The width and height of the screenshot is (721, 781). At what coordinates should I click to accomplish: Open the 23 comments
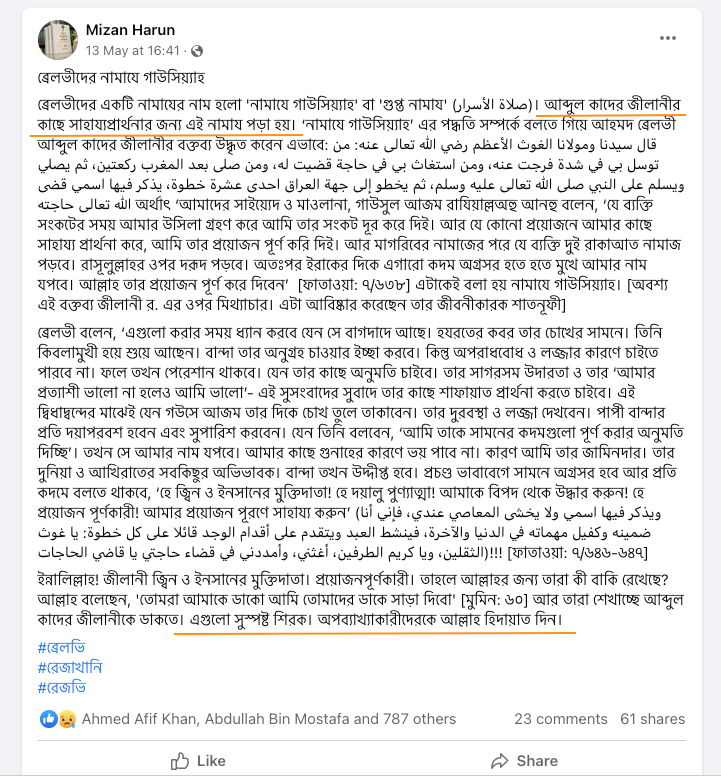pos(561,718)
